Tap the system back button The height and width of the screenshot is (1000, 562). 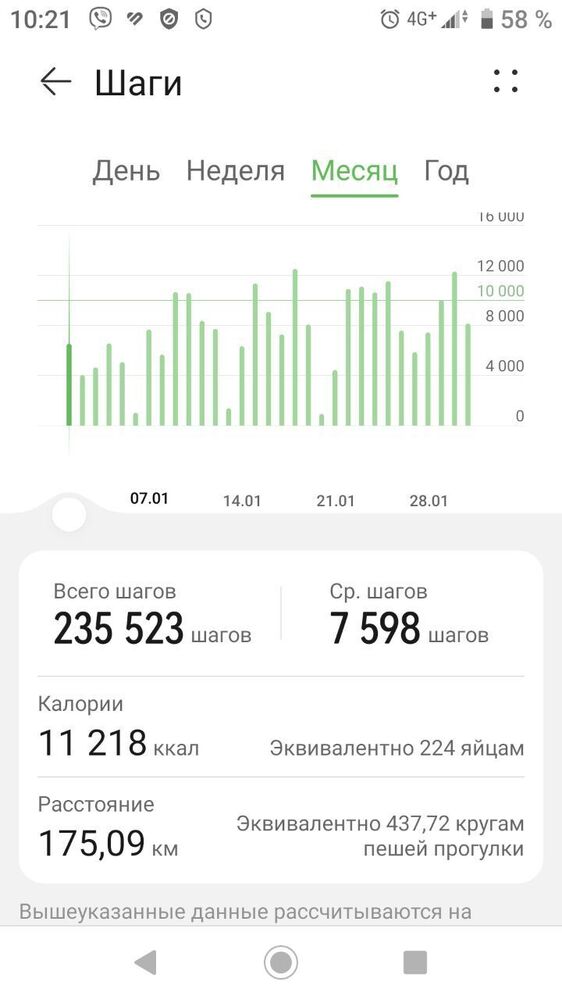click(146, 962)
